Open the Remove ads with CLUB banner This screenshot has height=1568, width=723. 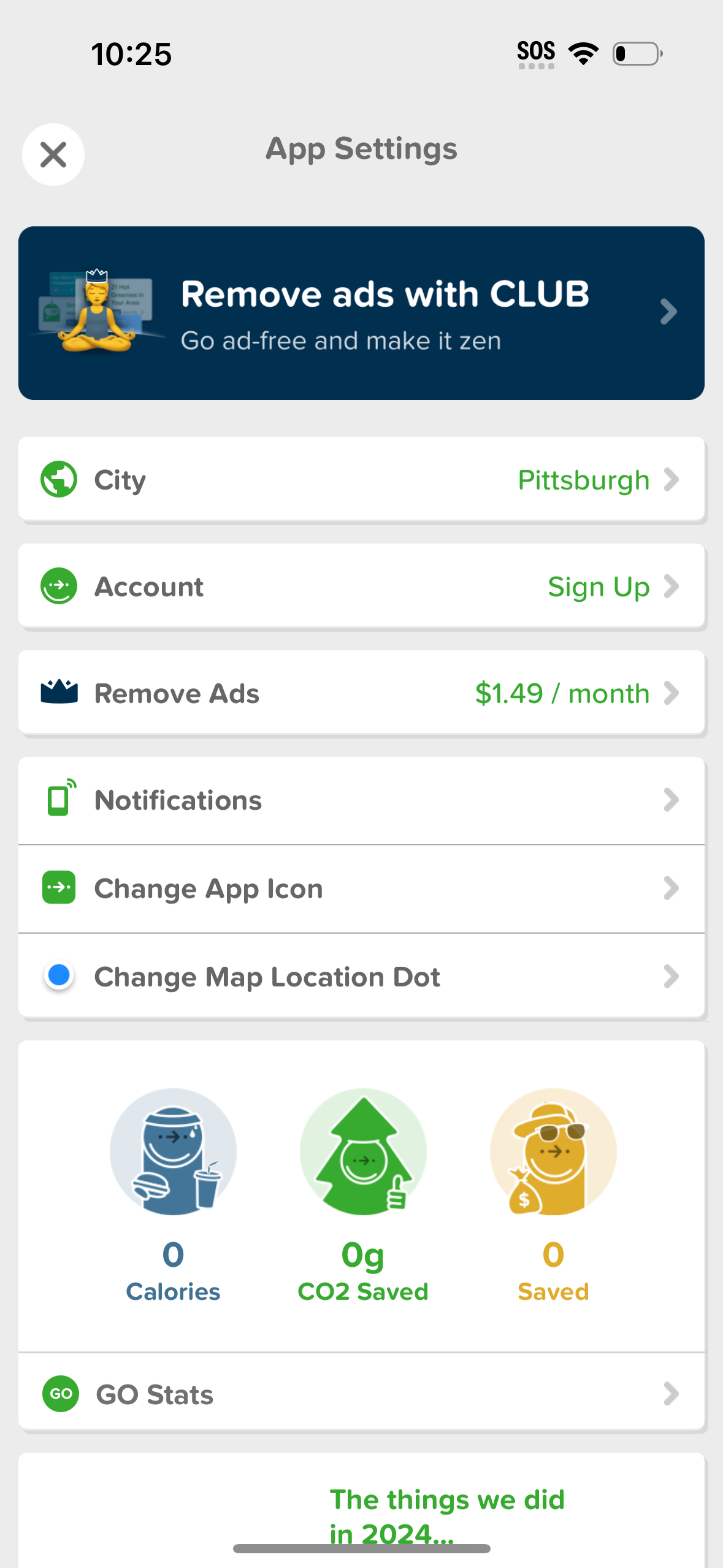click(x=362, y=312)
